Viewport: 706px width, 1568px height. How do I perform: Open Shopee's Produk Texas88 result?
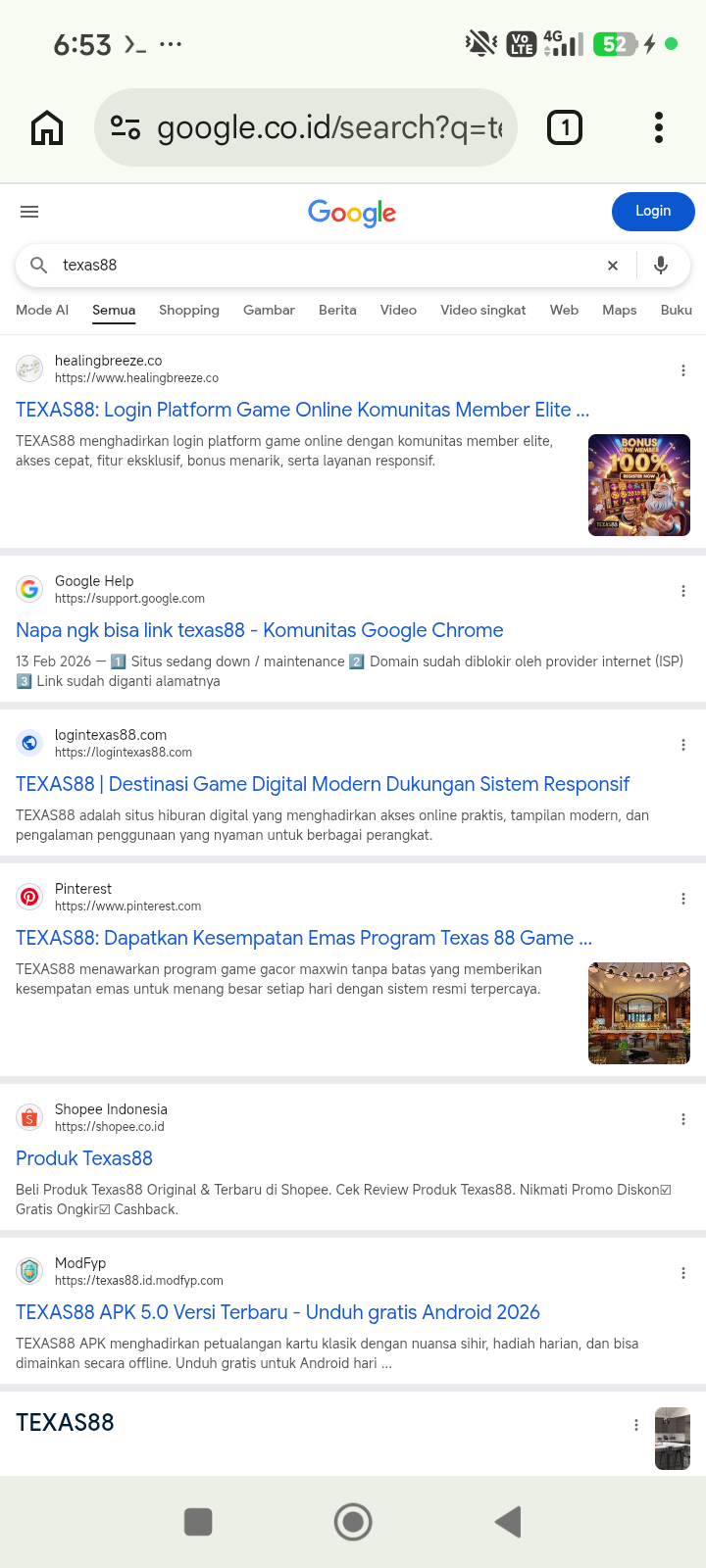pyautogui.click(x=84, y=1158)
